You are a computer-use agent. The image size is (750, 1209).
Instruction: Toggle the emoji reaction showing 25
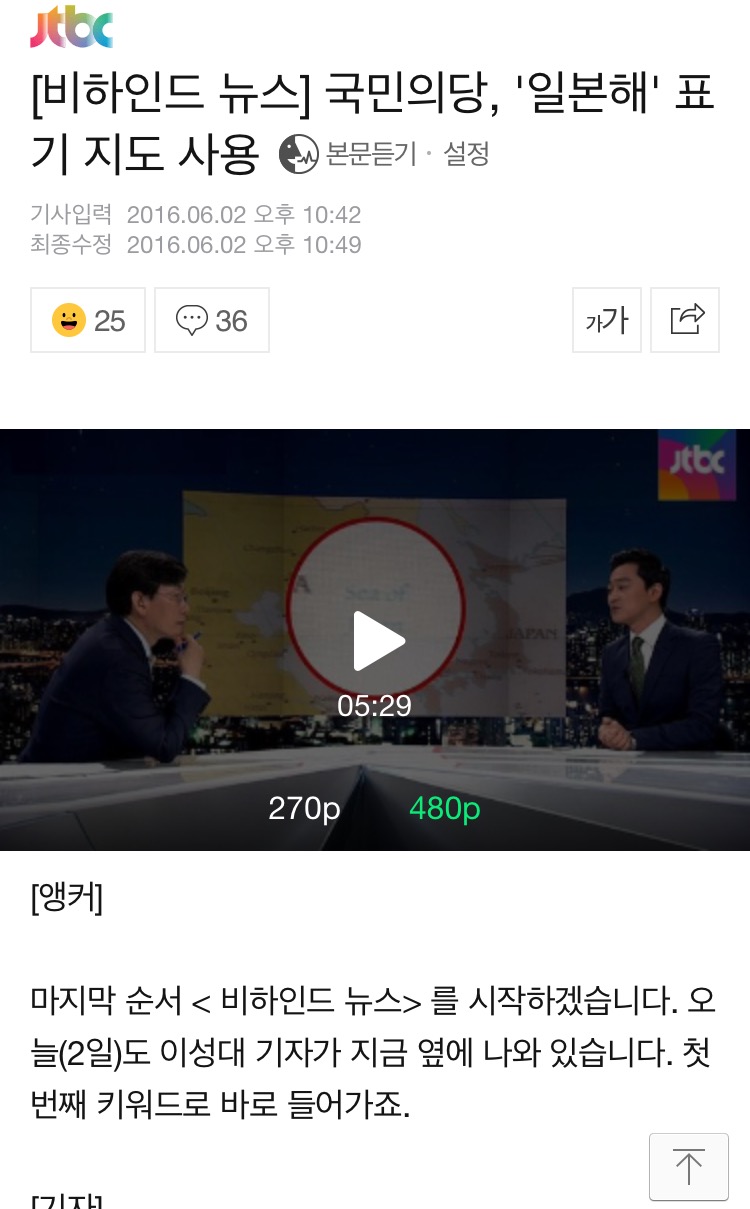pos(87,320)
